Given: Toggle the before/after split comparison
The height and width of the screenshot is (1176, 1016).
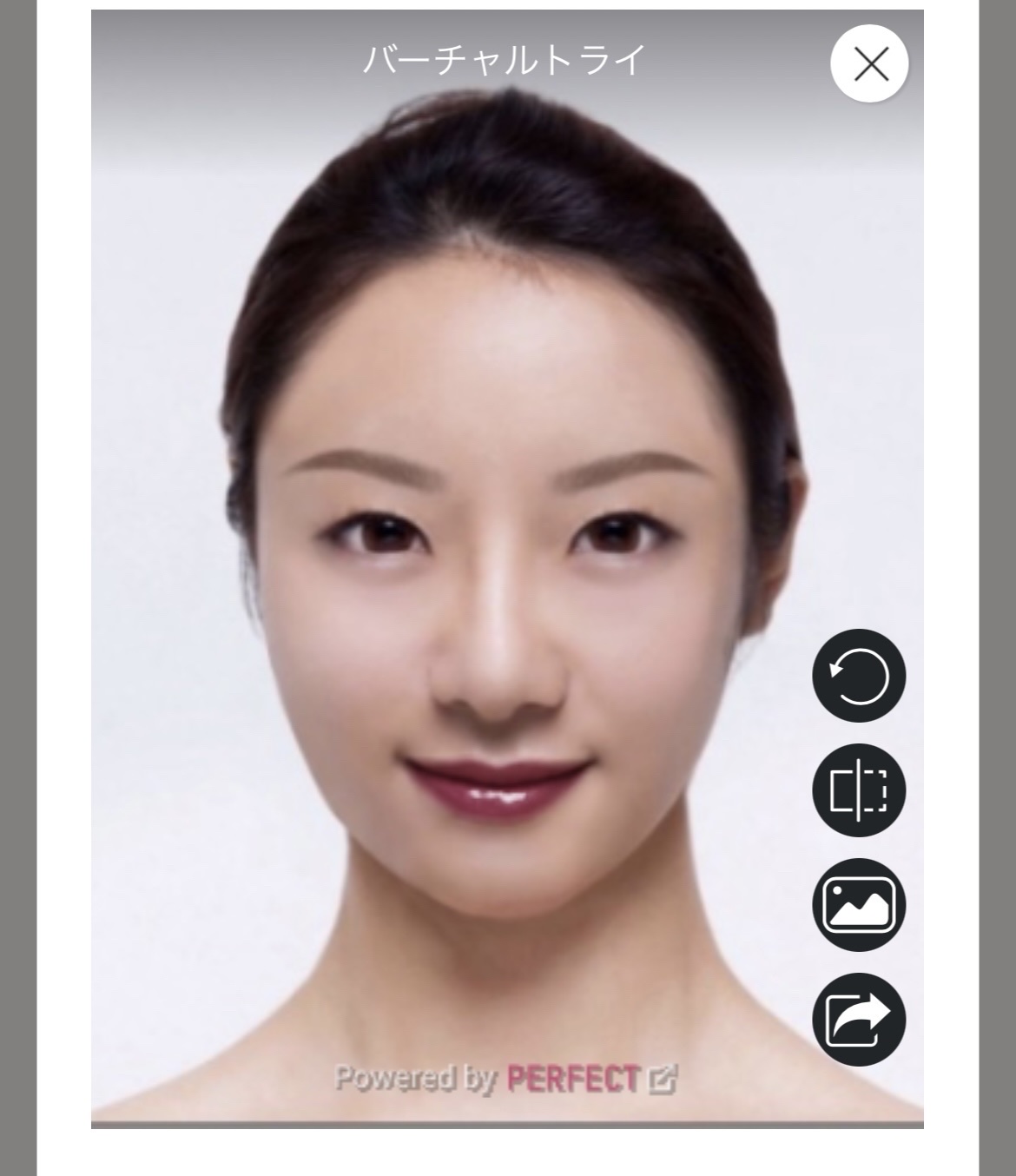Looking at the screenshot, I should [859, 790].
